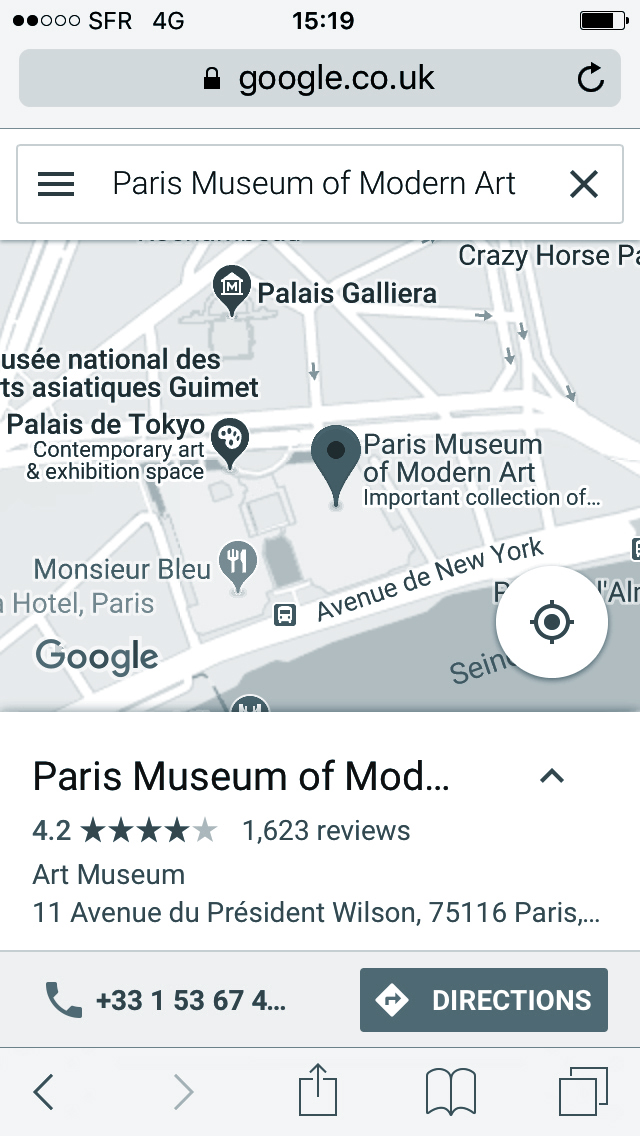Select the bus stop icon on Avenue de New York

point(285,614)
